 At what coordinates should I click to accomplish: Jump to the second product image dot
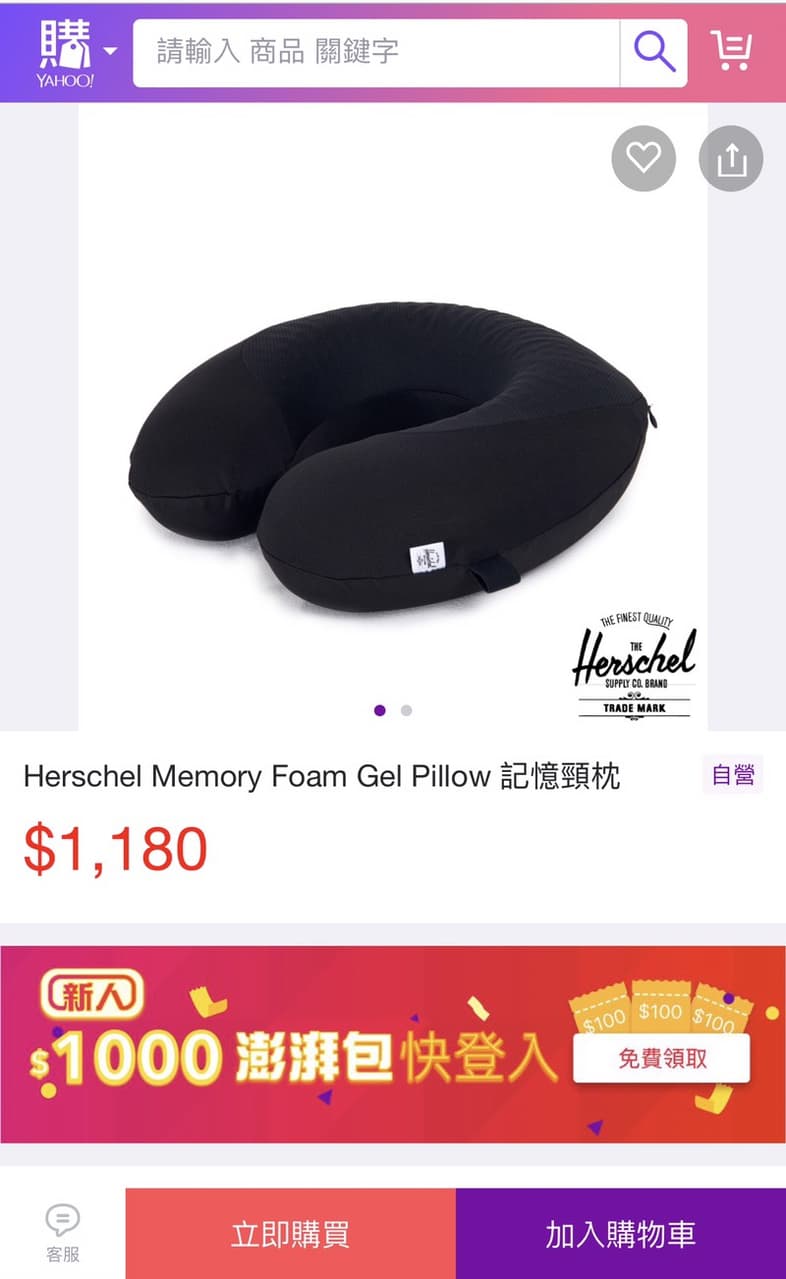[406, 711]
